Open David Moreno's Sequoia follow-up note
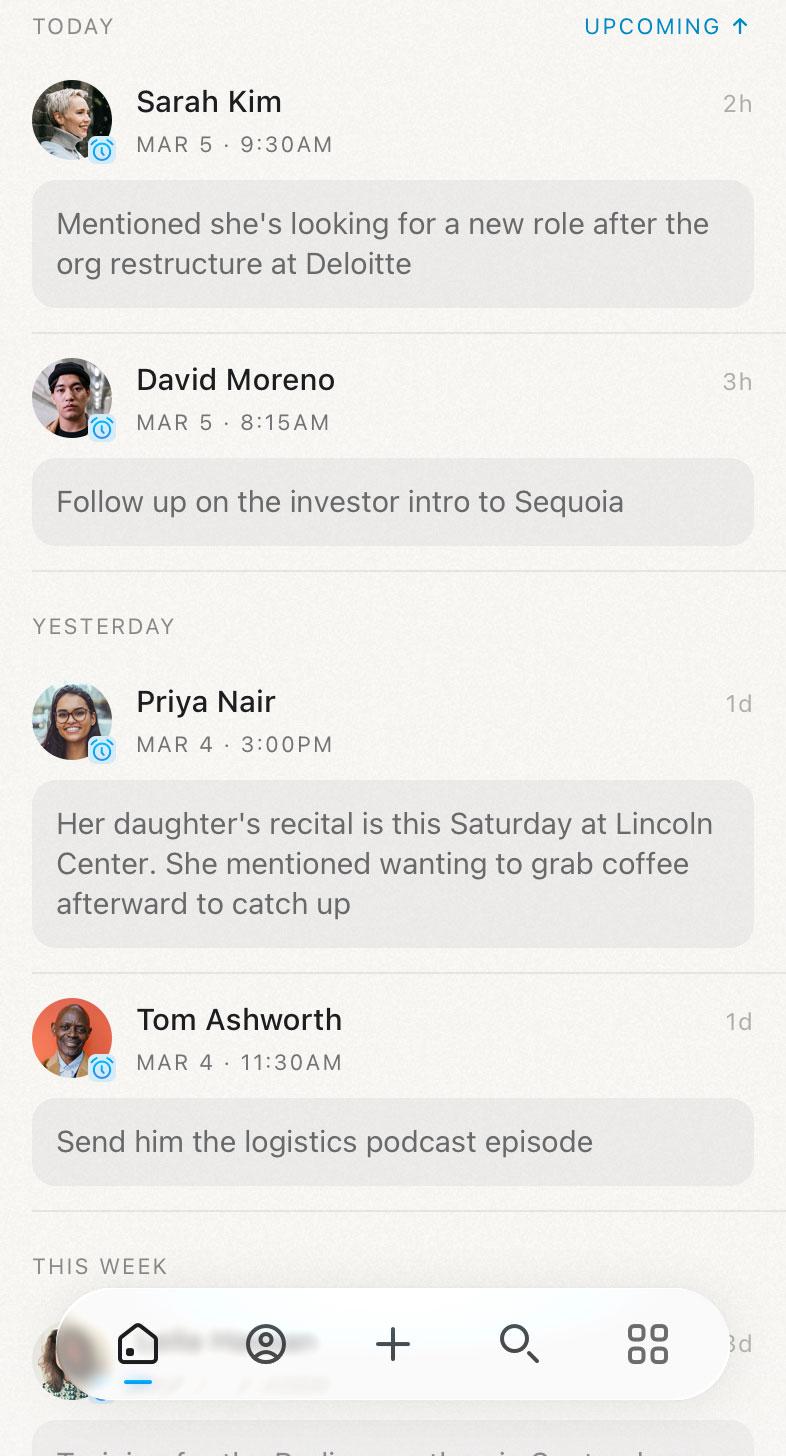This screenshot has height=1456, width=786. (392, 501)
